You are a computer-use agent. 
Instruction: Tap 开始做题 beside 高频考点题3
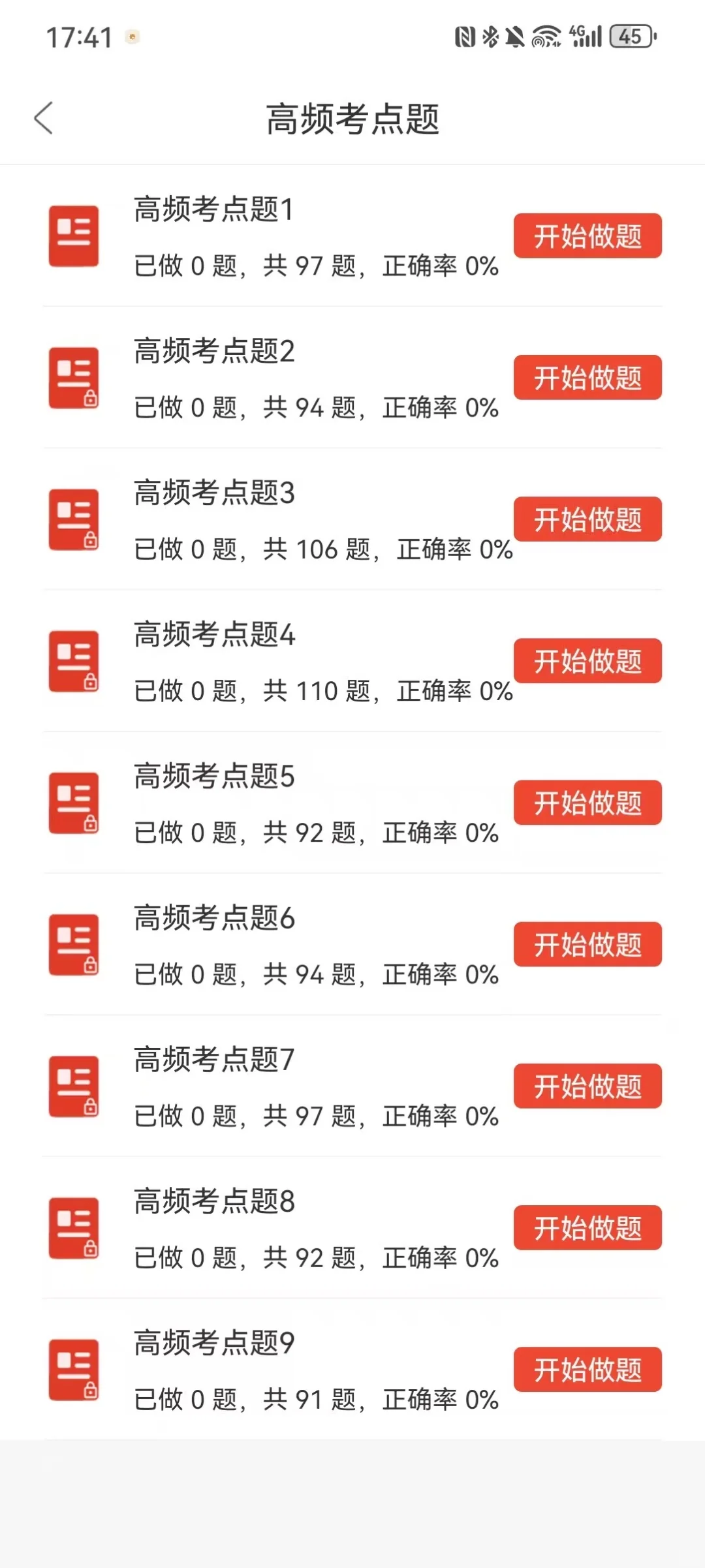pos(587,519)
